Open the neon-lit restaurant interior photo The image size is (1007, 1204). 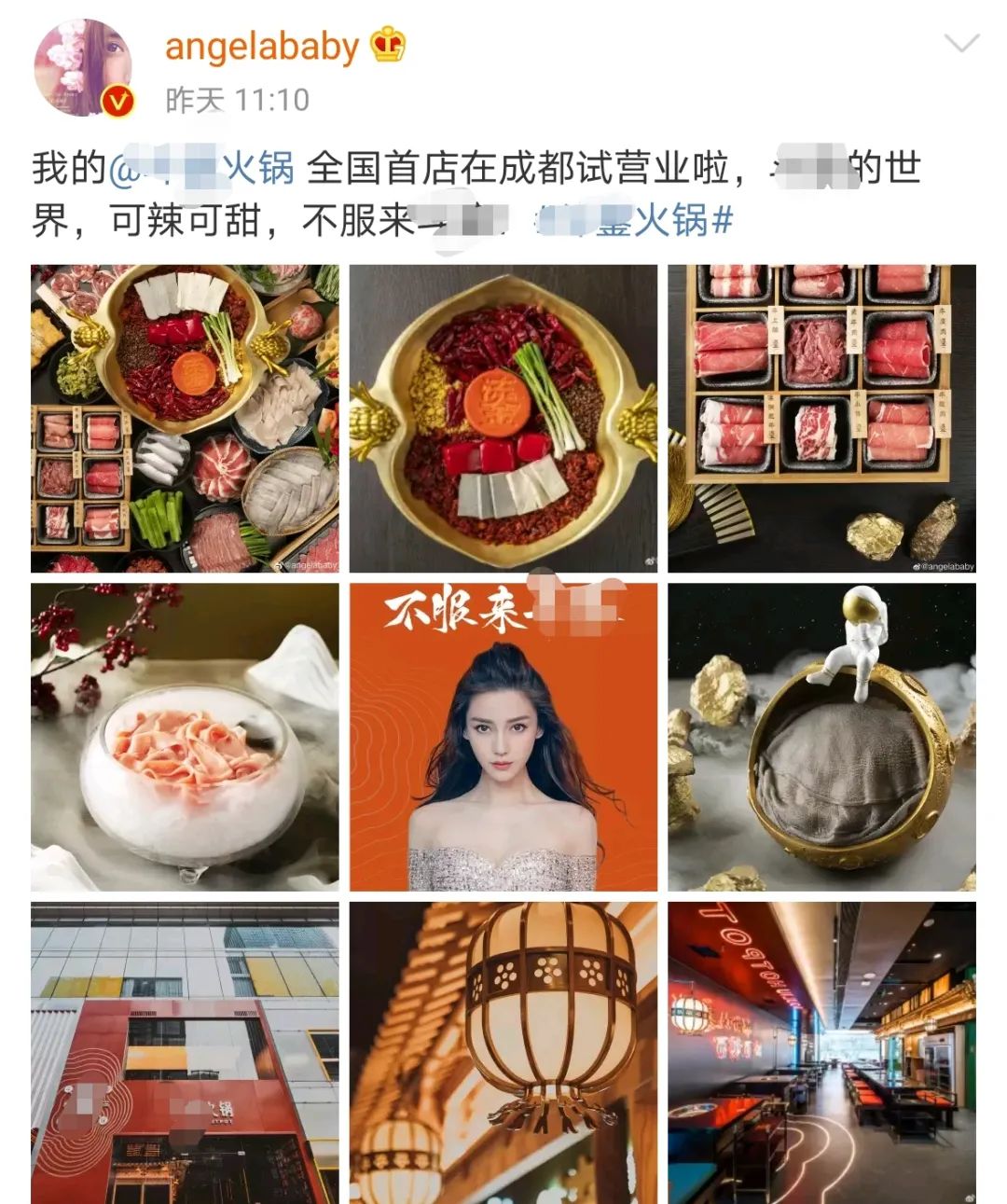(821, 1052)
